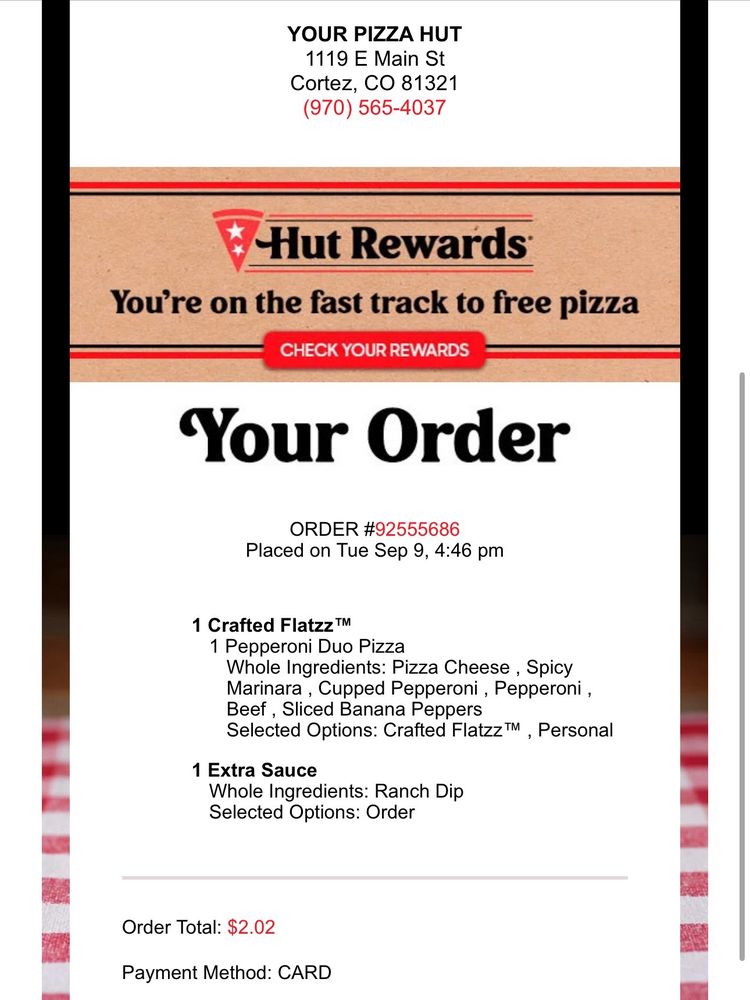Click the YOUR PIZZA HUT store name
Viewport: 750px width, 1000px height.
pos(375,33)
